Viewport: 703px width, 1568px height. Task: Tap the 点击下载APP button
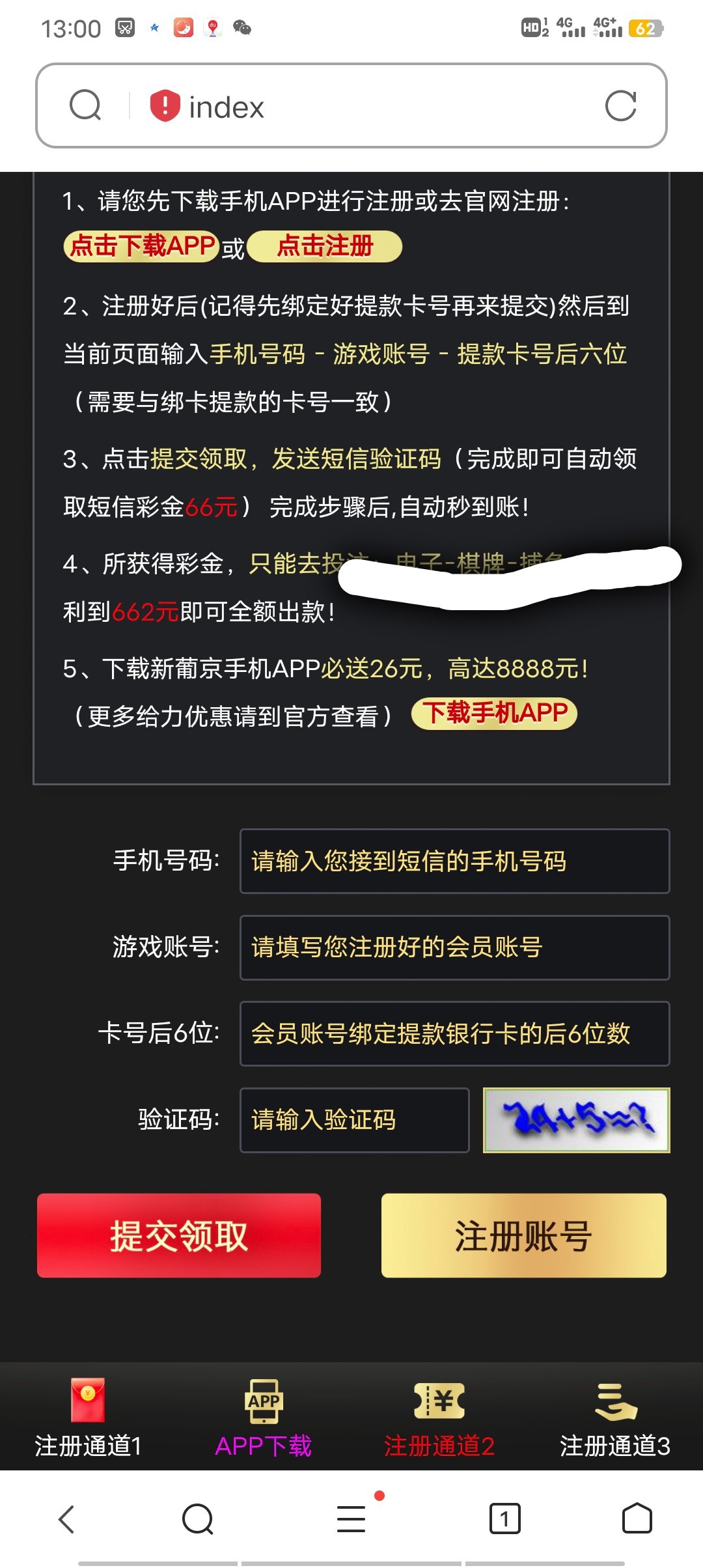pyautogui.click(x=141, y=246)
